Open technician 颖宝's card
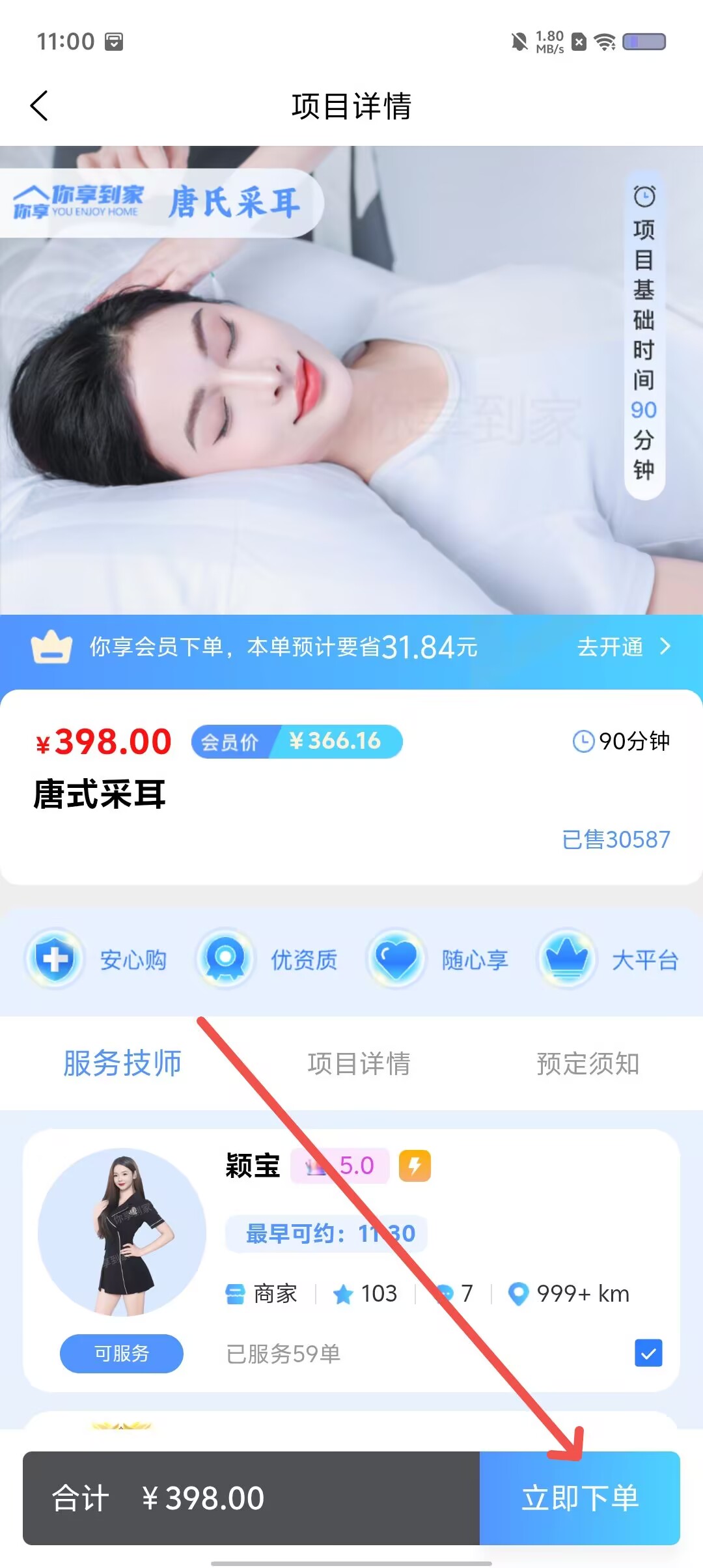 (x=351, y=1261)
